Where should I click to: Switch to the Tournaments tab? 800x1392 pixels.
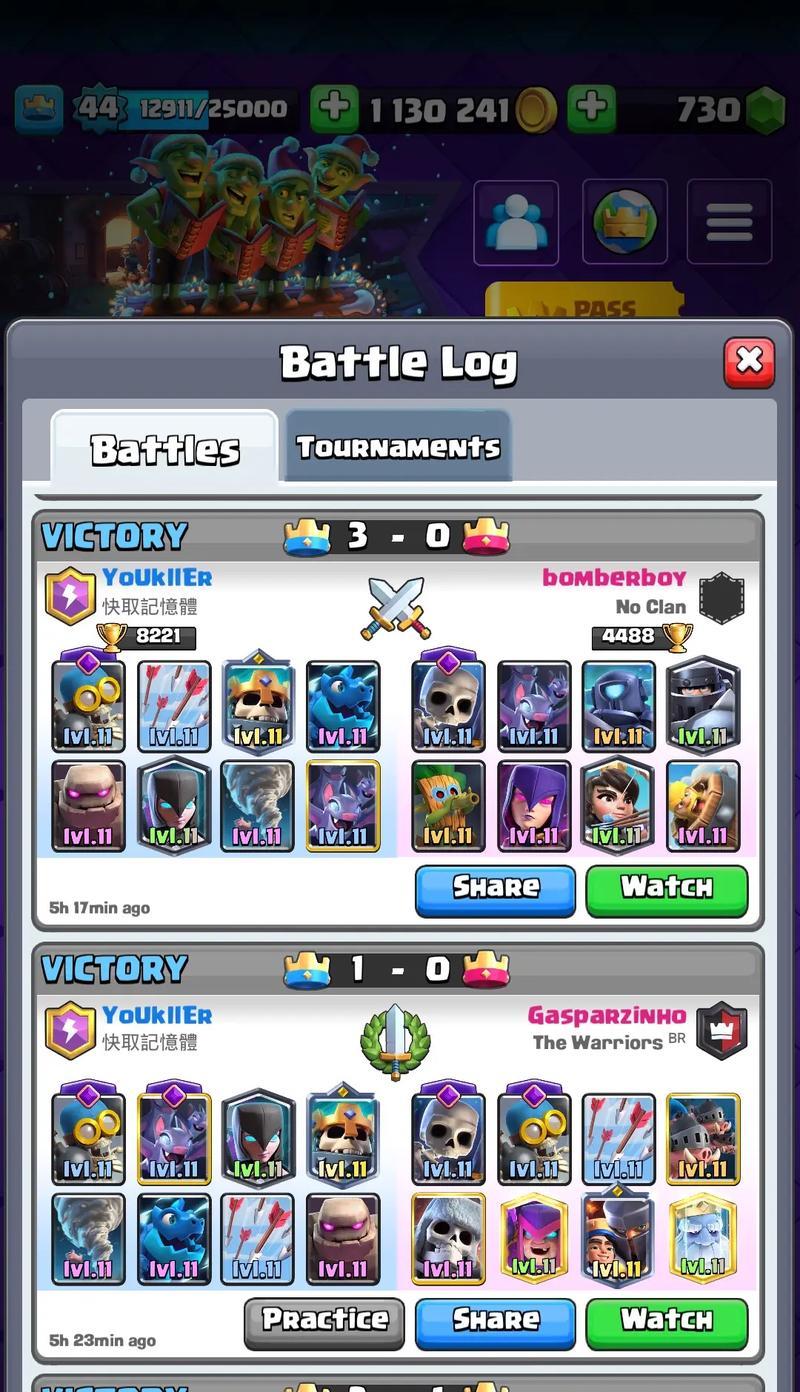tap(398, 446)
